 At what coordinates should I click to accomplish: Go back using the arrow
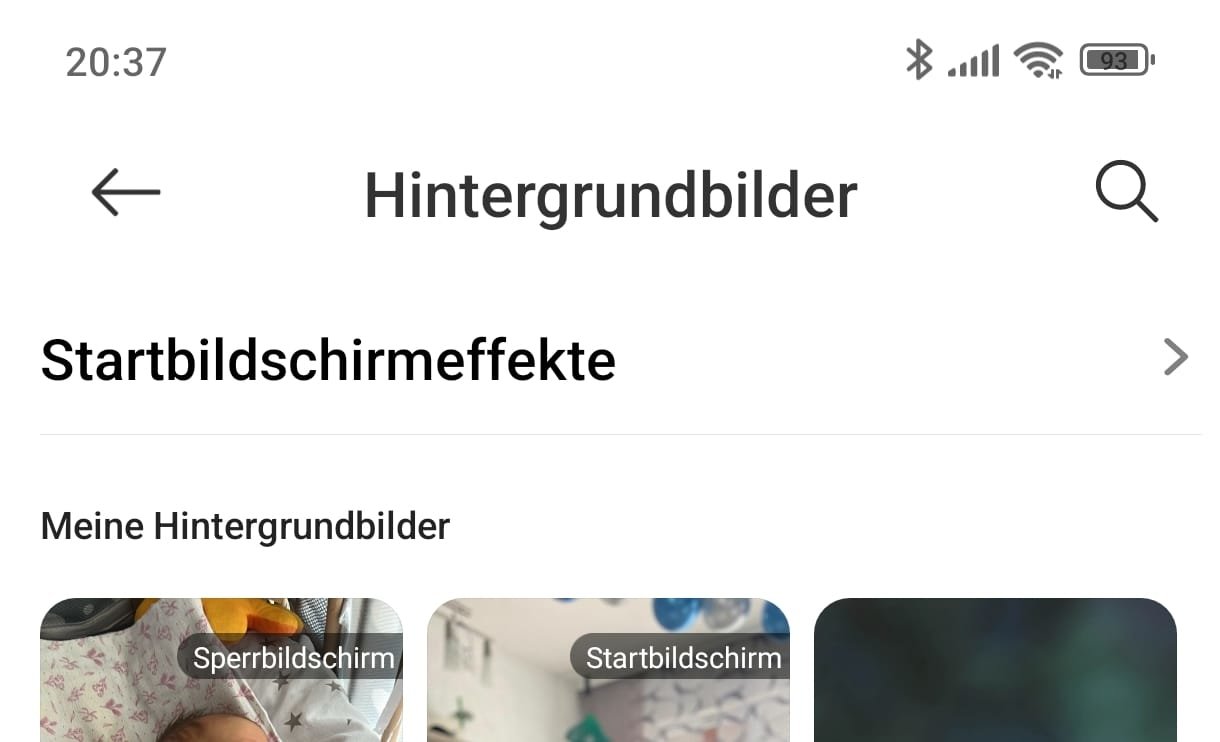pyautogui.click(x=126, y=192)
